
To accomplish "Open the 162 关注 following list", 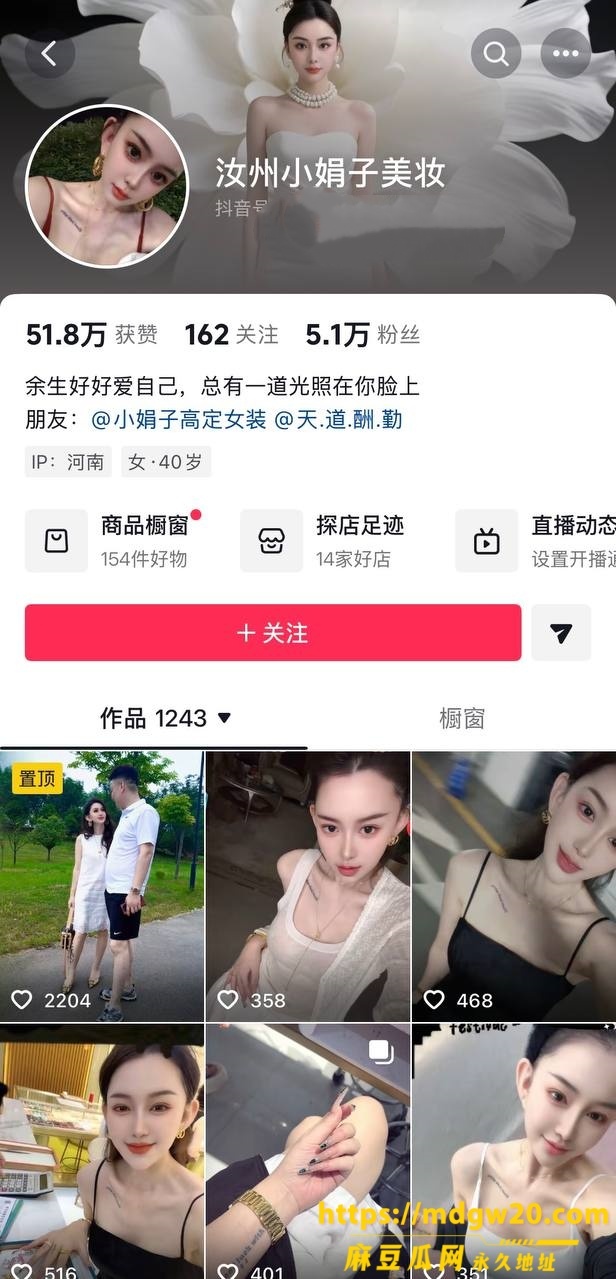I will coord(232,335).
